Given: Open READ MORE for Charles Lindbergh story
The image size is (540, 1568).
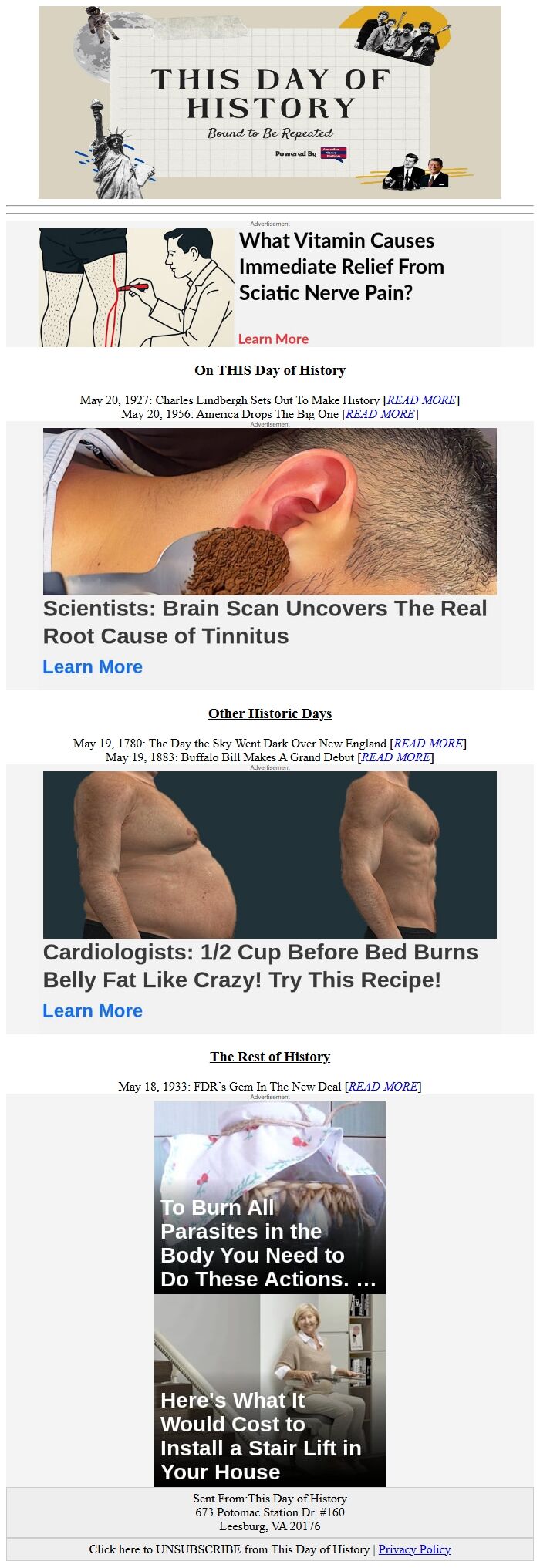Looking at the screenshot, I should [422, 400].
